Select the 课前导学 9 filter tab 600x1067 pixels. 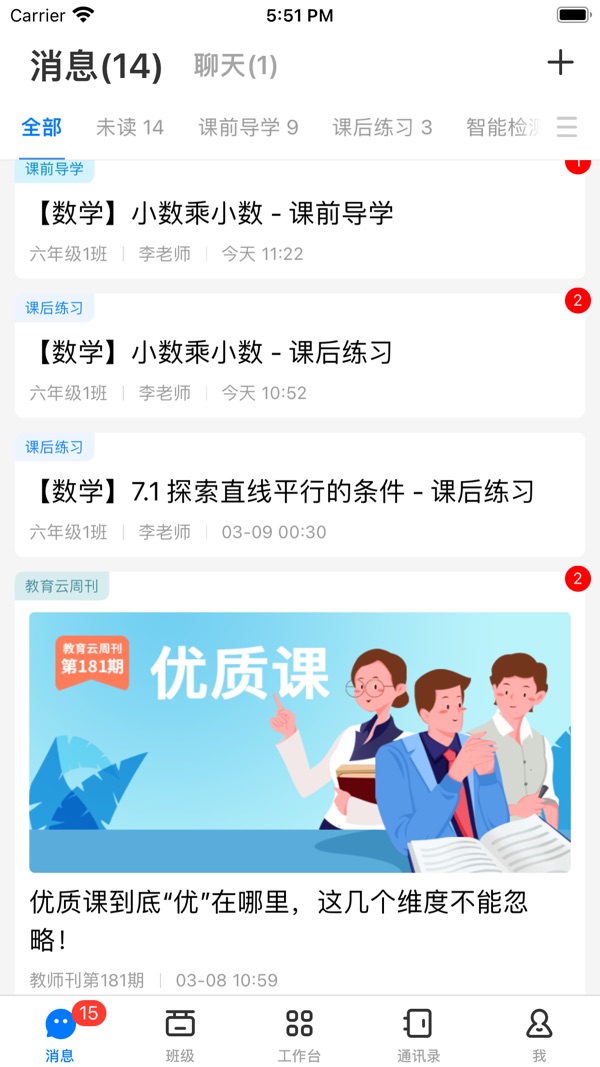pos(248,127)
